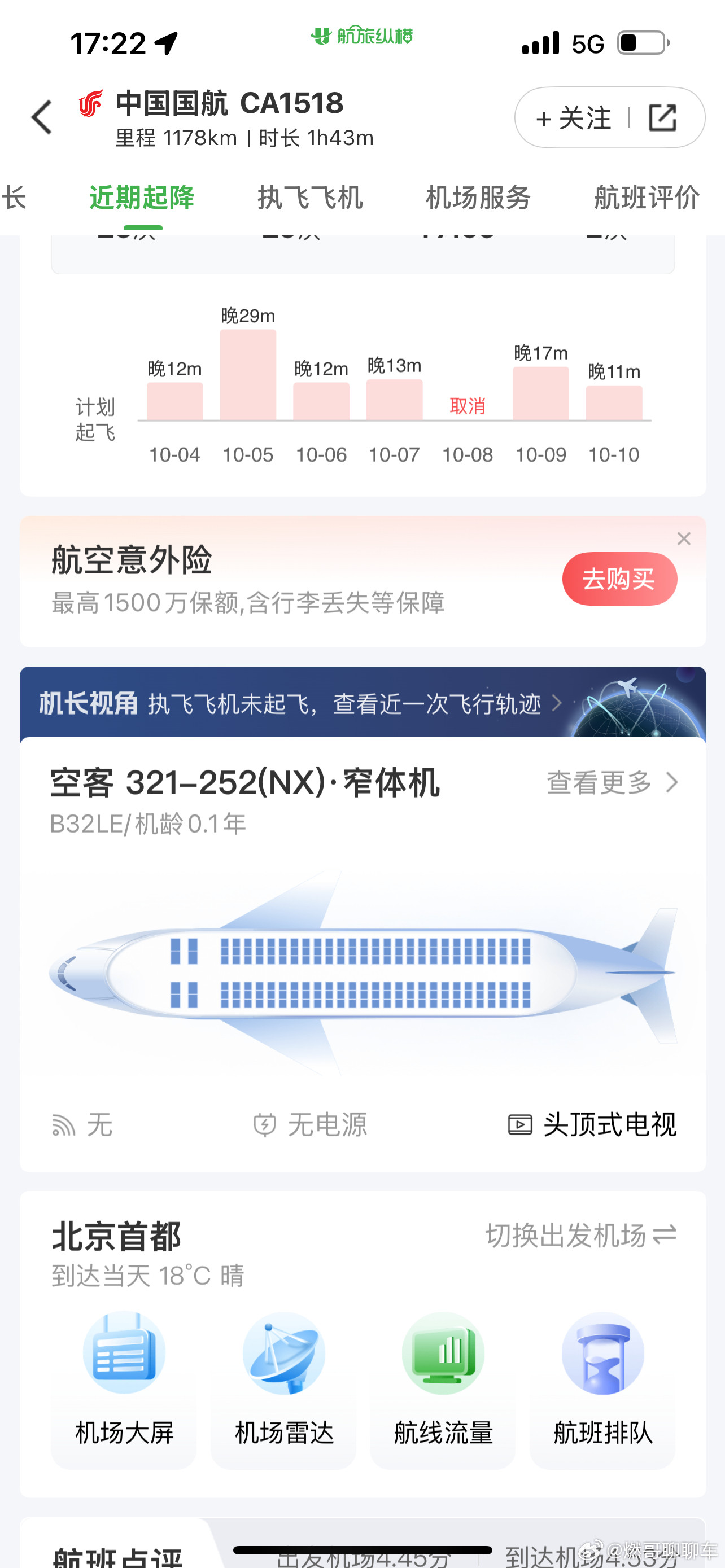
Task: Click the 无电源 no power indicator
Action: [263, 1125]
